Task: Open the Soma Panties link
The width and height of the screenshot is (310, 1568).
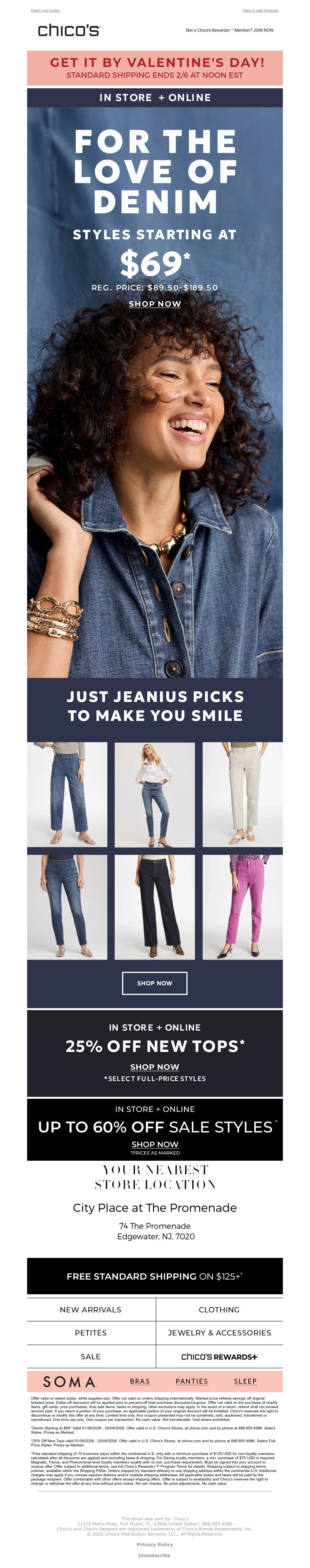Action: tap(192, 1382)
